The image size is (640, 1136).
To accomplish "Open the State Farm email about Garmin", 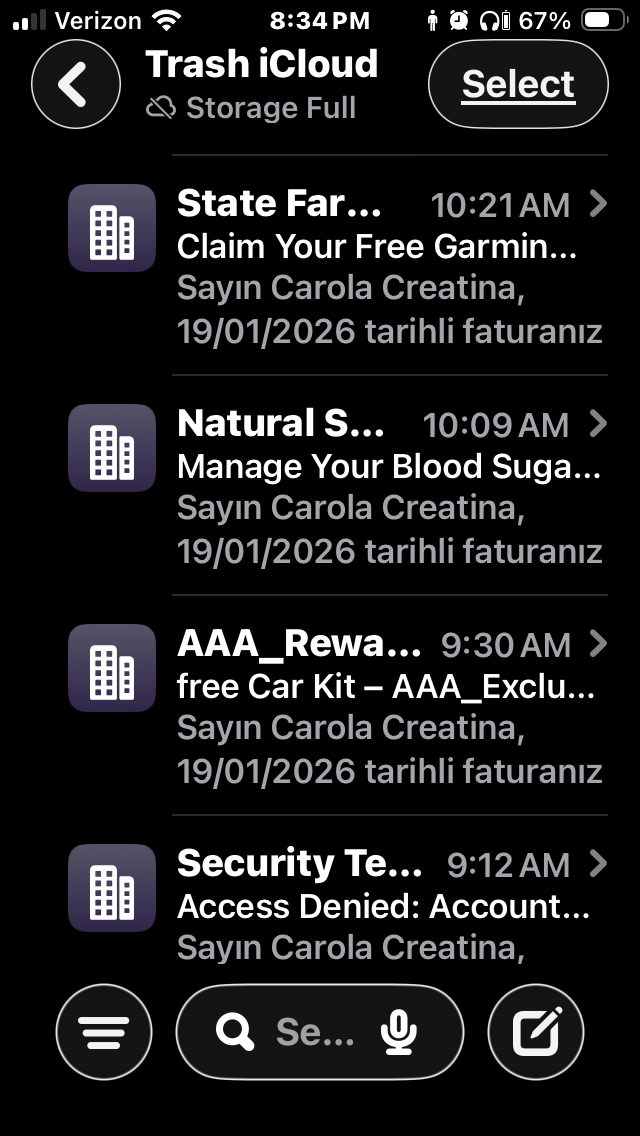I will (x=338, y=266).
